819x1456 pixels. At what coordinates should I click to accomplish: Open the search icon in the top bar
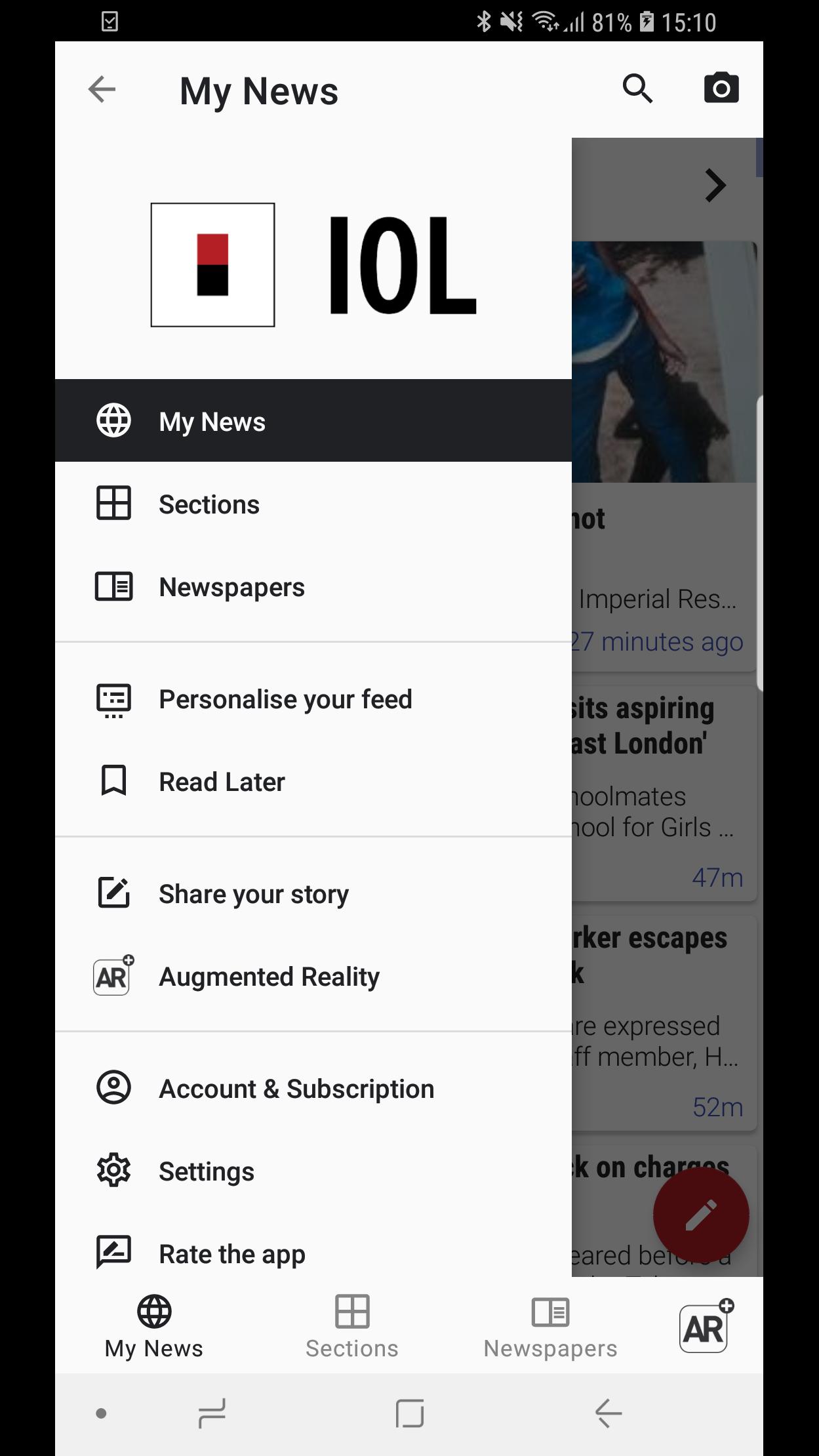coord(638,90)
